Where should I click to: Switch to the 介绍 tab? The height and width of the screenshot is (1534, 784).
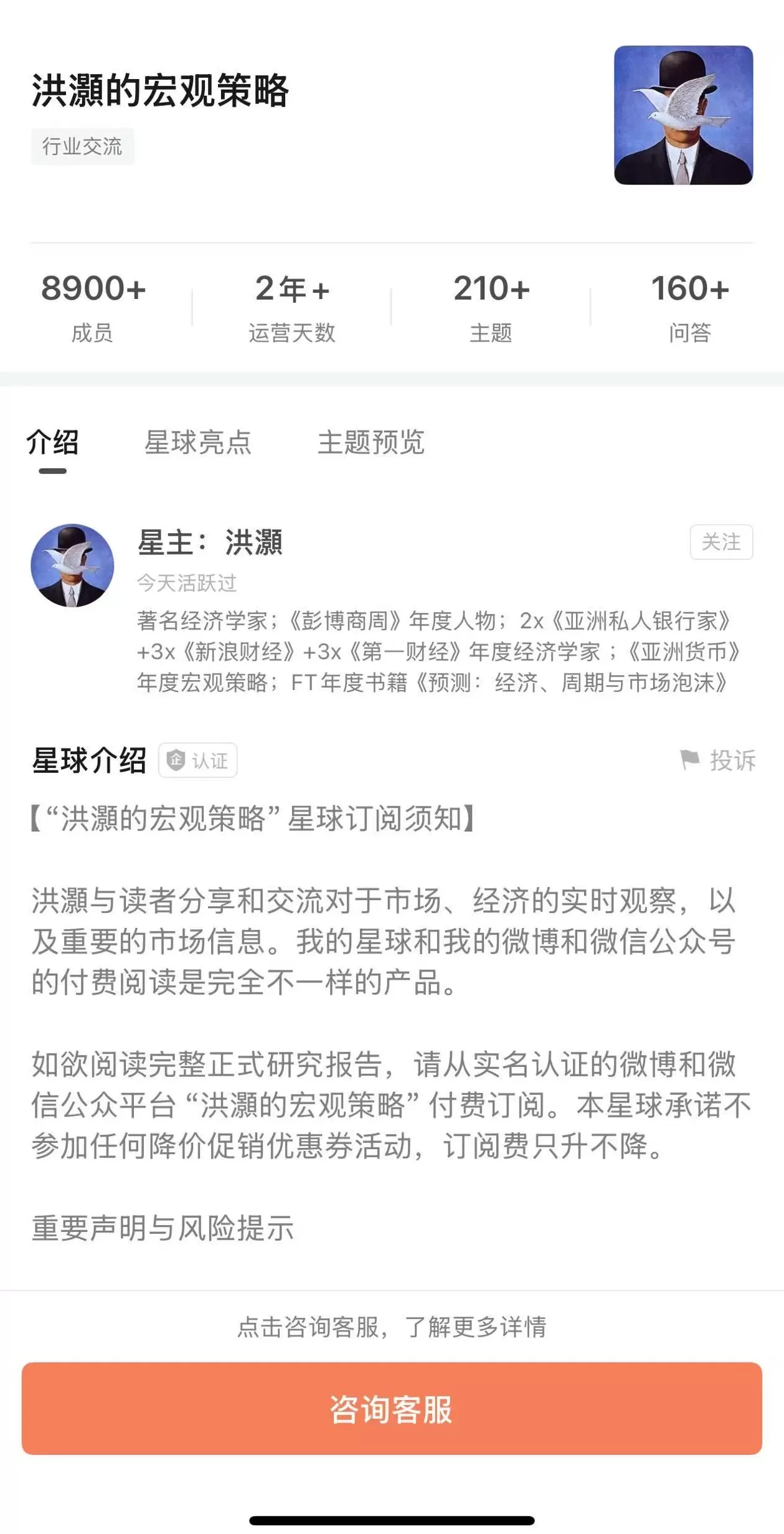(52, 442)
